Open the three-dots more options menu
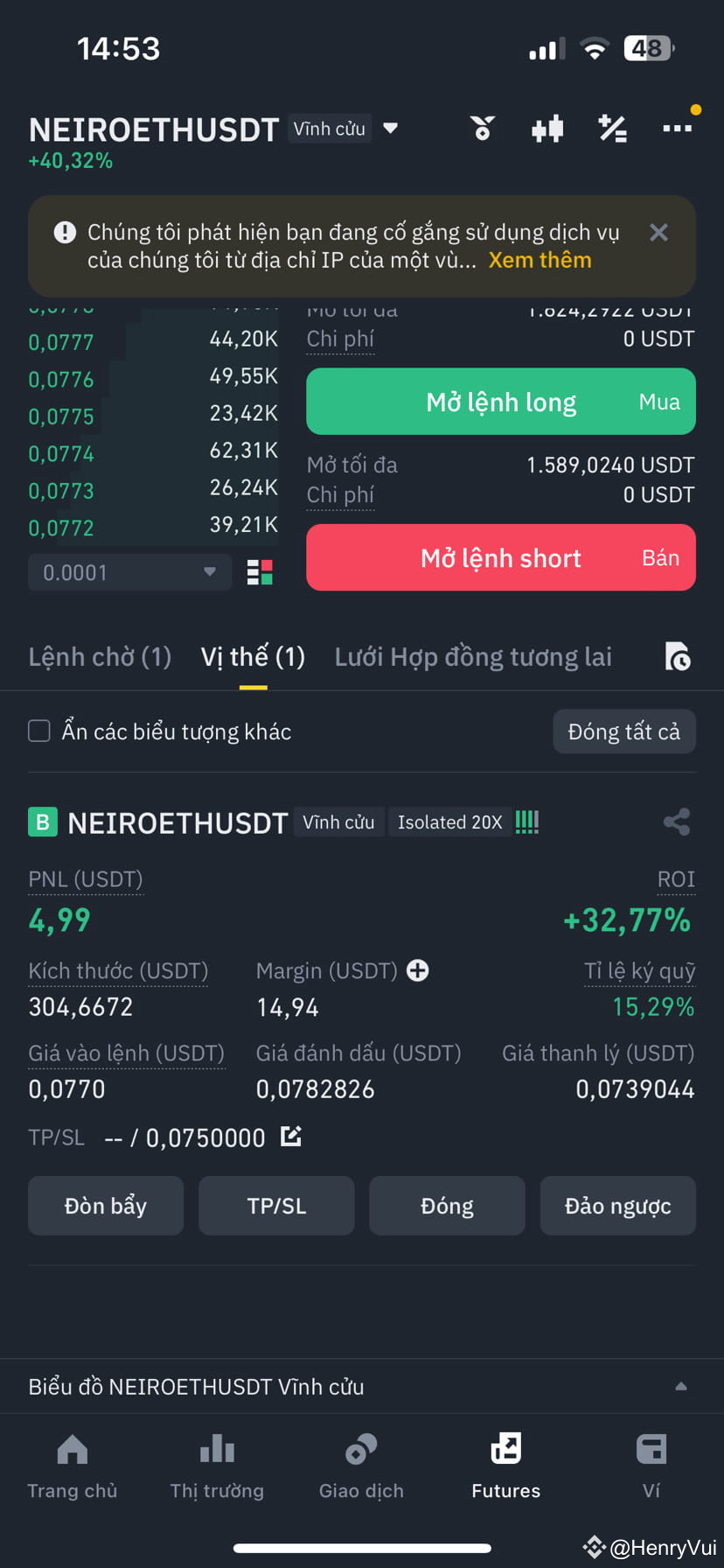 click(678, 128)
